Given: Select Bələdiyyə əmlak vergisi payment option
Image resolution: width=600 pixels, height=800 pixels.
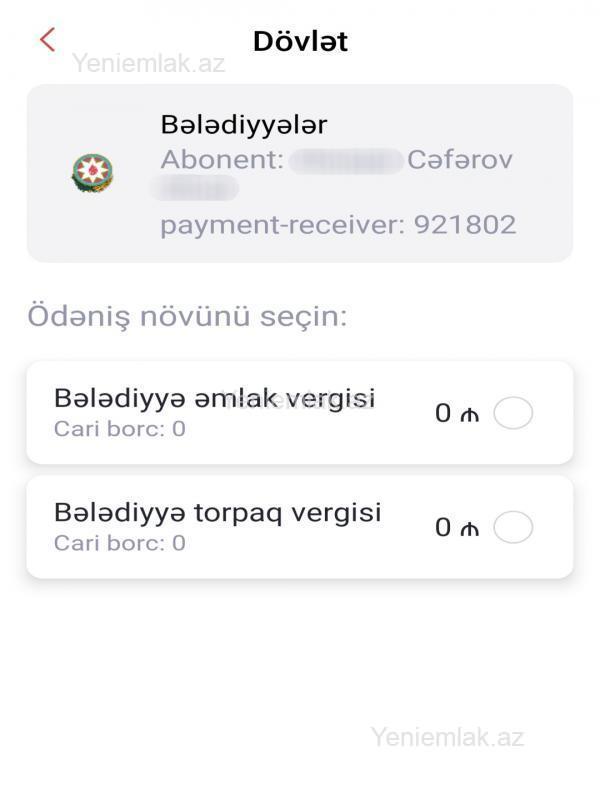Looking at the screenshot, I should click(x=513, y=413).
